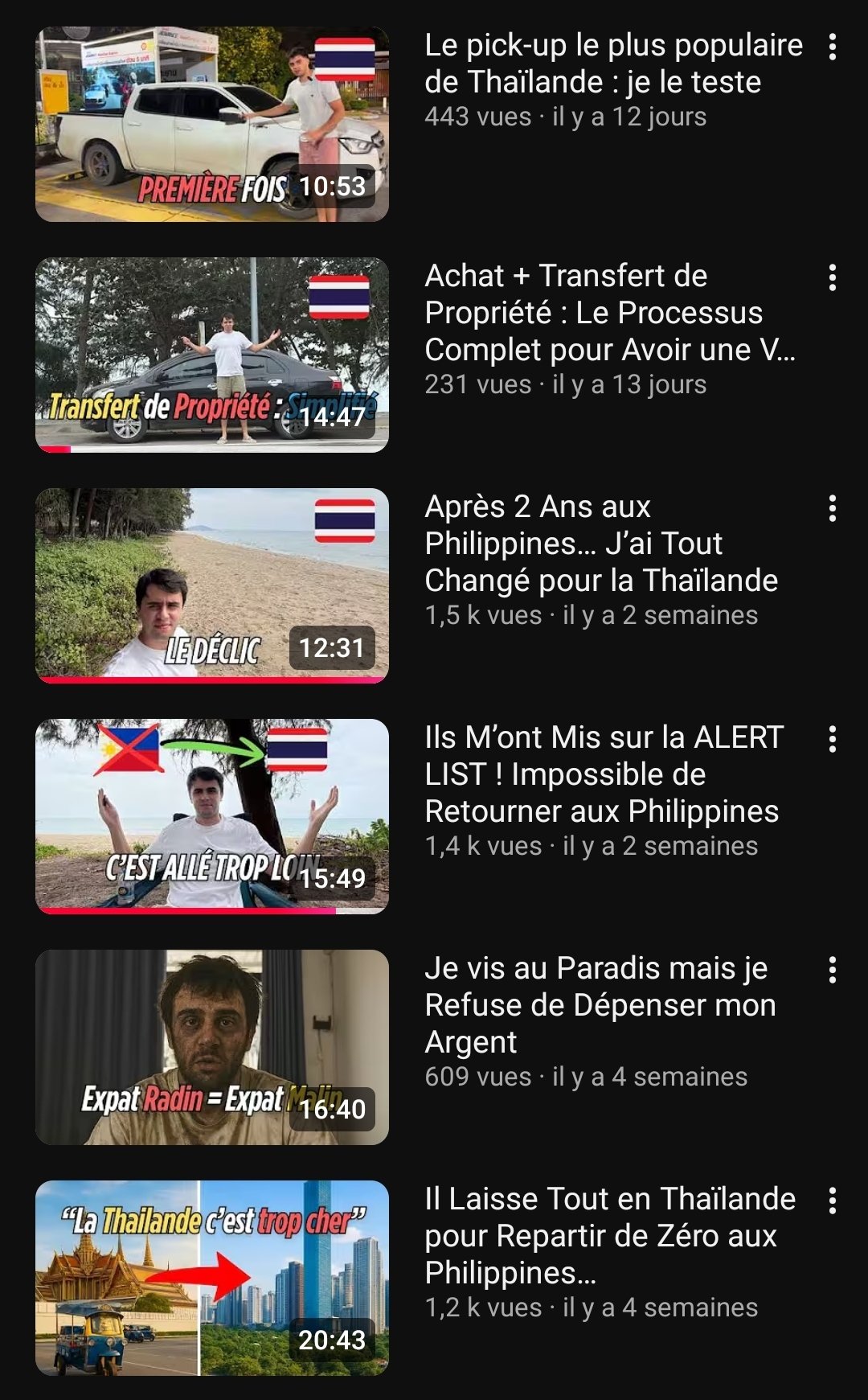Open options for the pick-up truck video
This screenshot has height=1400, width=868.
pyautogui.click(x=833, y=47)
